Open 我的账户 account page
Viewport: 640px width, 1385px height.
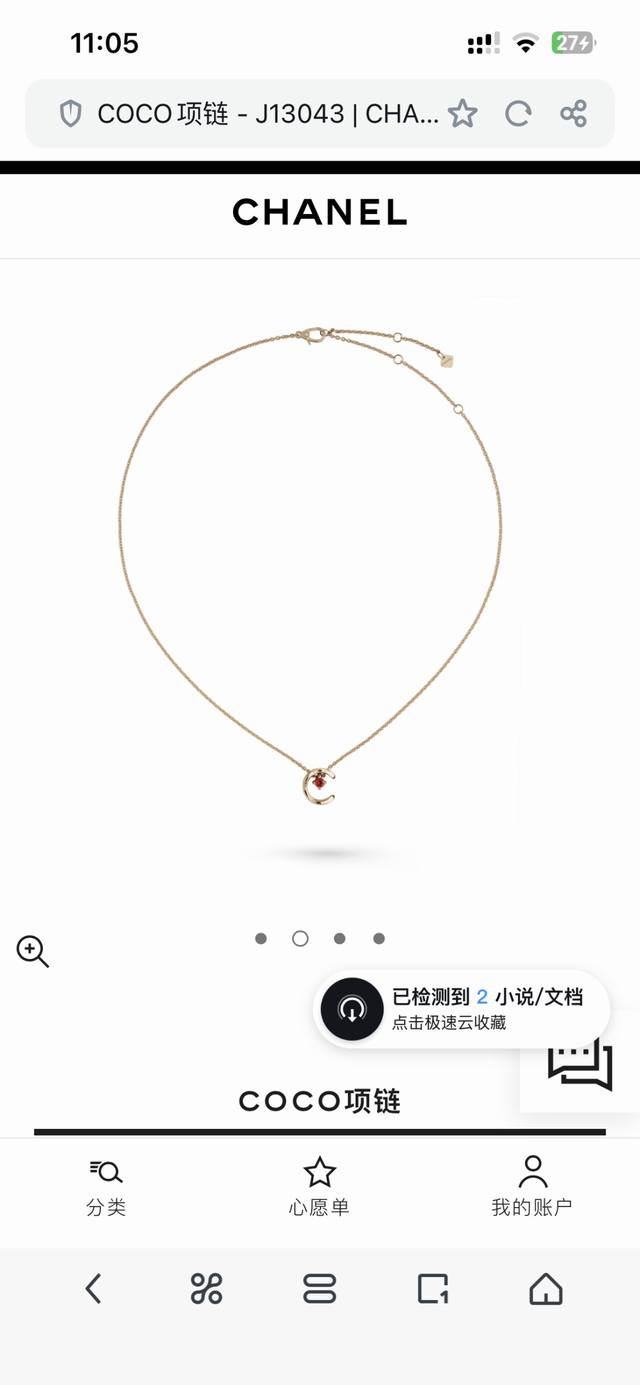(x=532, y=1188)
